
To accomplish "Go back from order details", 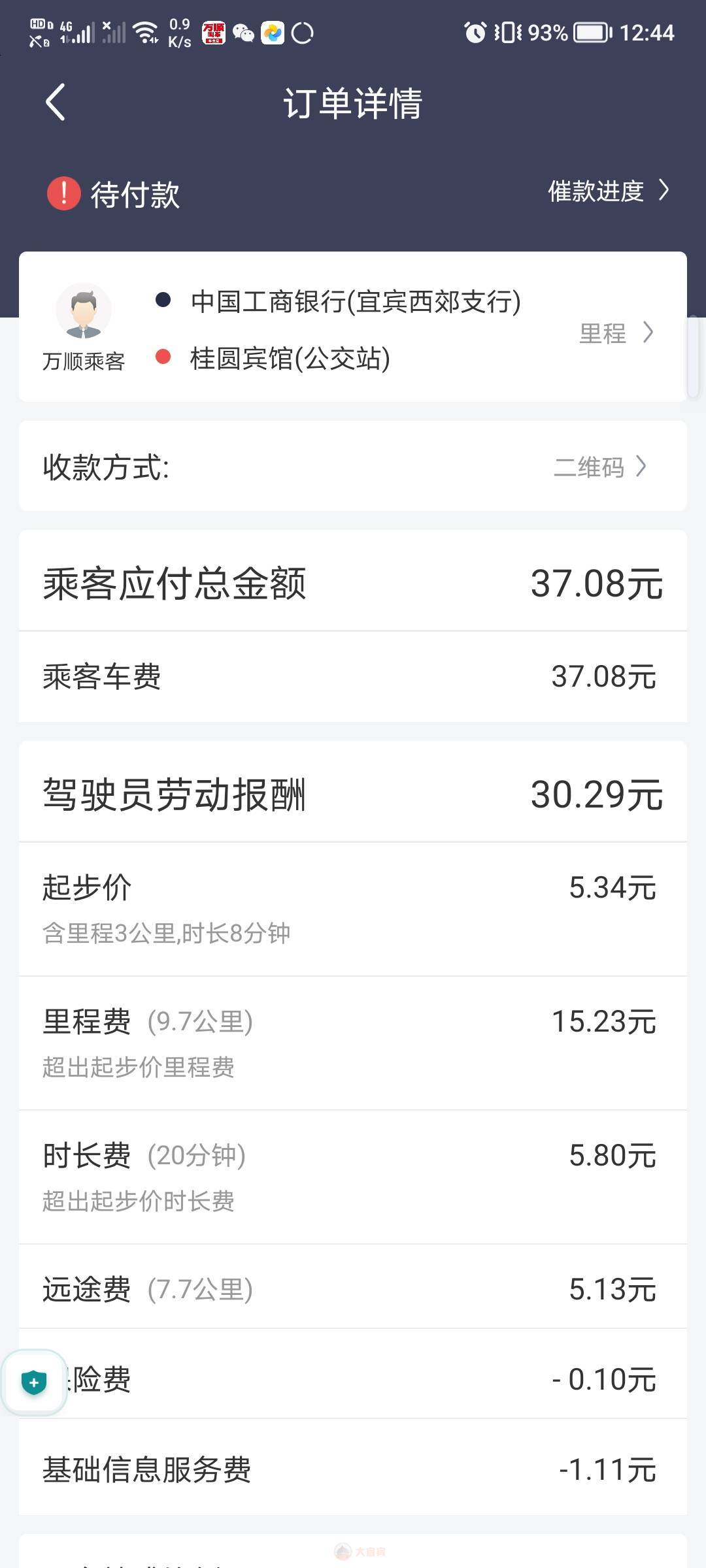I will 56,102.
